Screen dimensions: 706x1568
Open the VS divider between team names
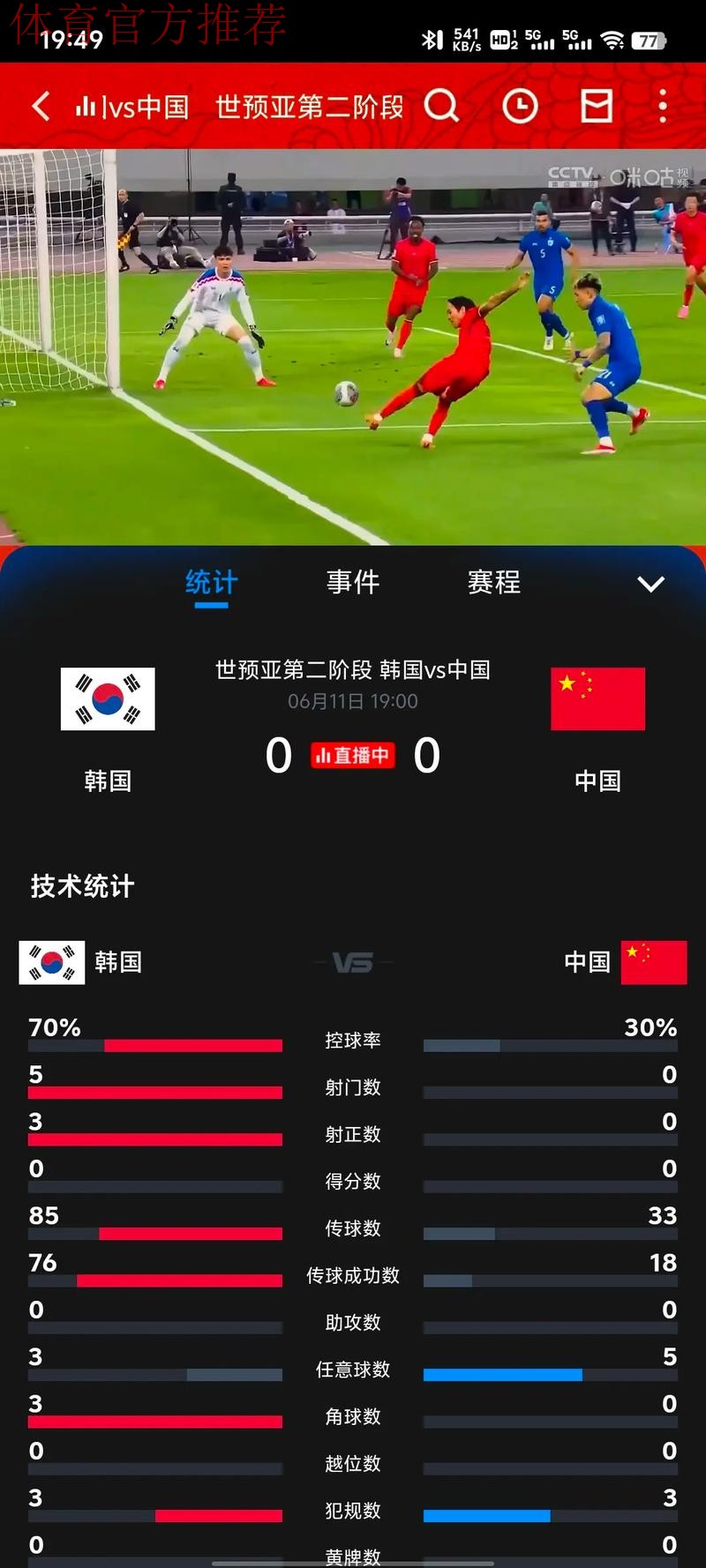[352, 961]
